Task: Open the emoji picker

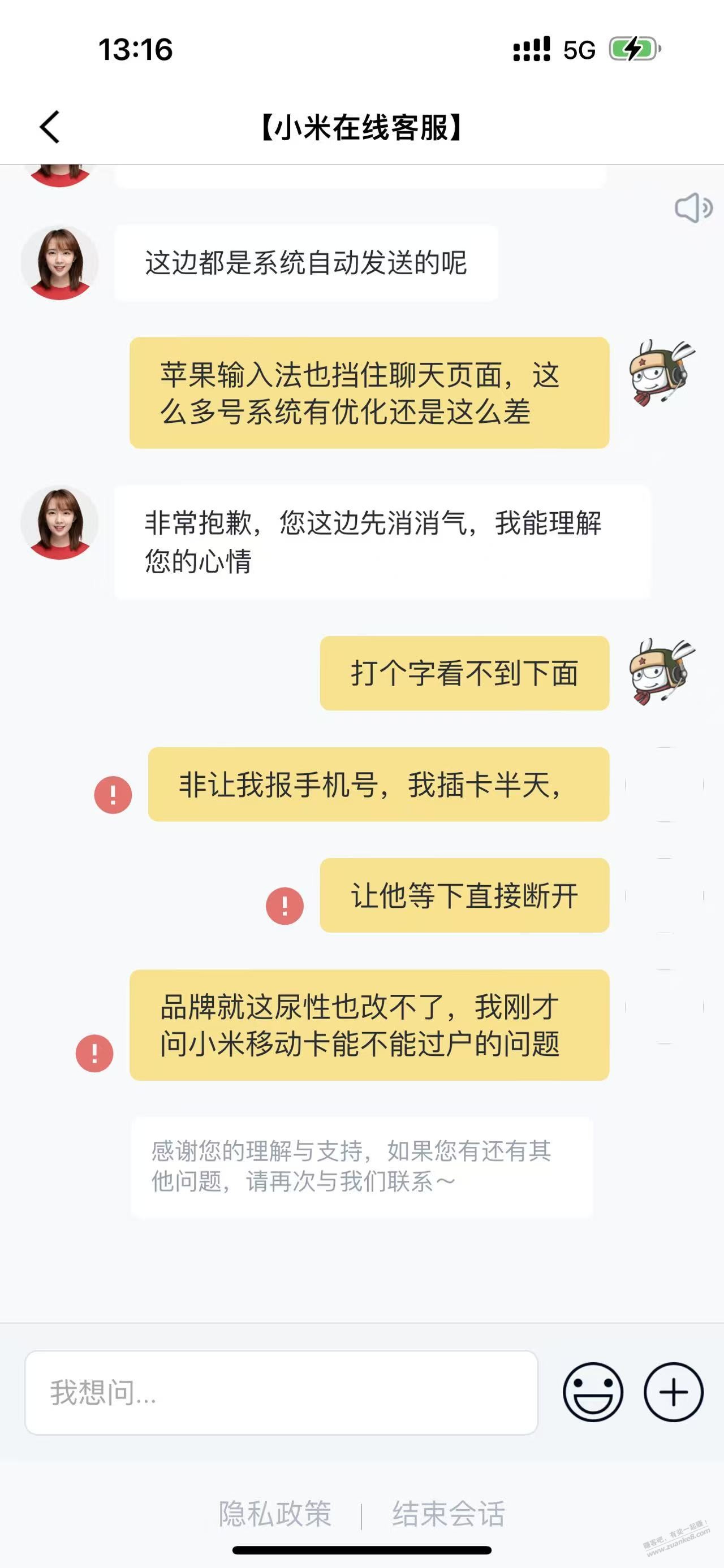Action: pyautogui.click(x=592, y=1392)
